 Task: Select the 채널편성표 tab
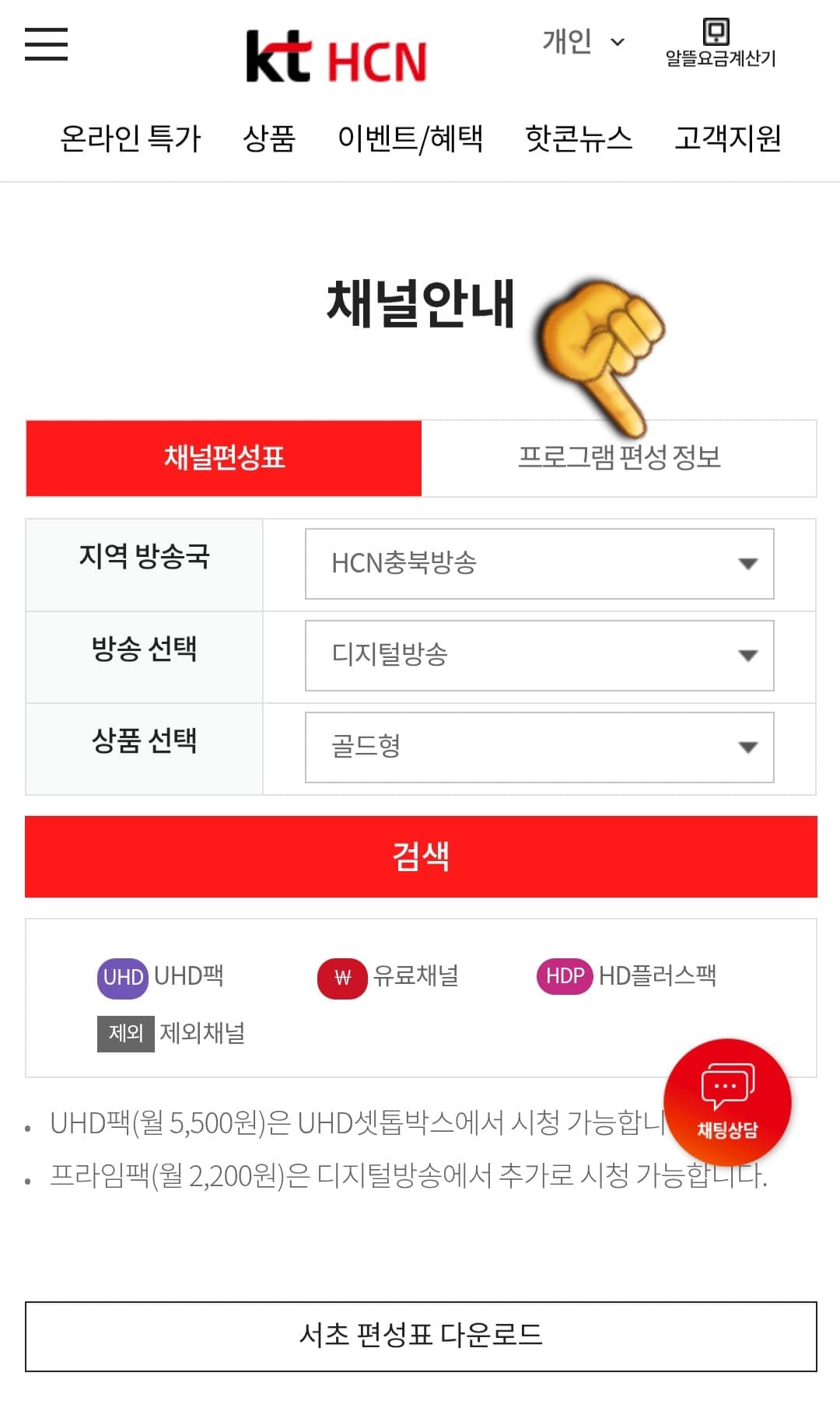pyautogui.click(x=224, y=459)
